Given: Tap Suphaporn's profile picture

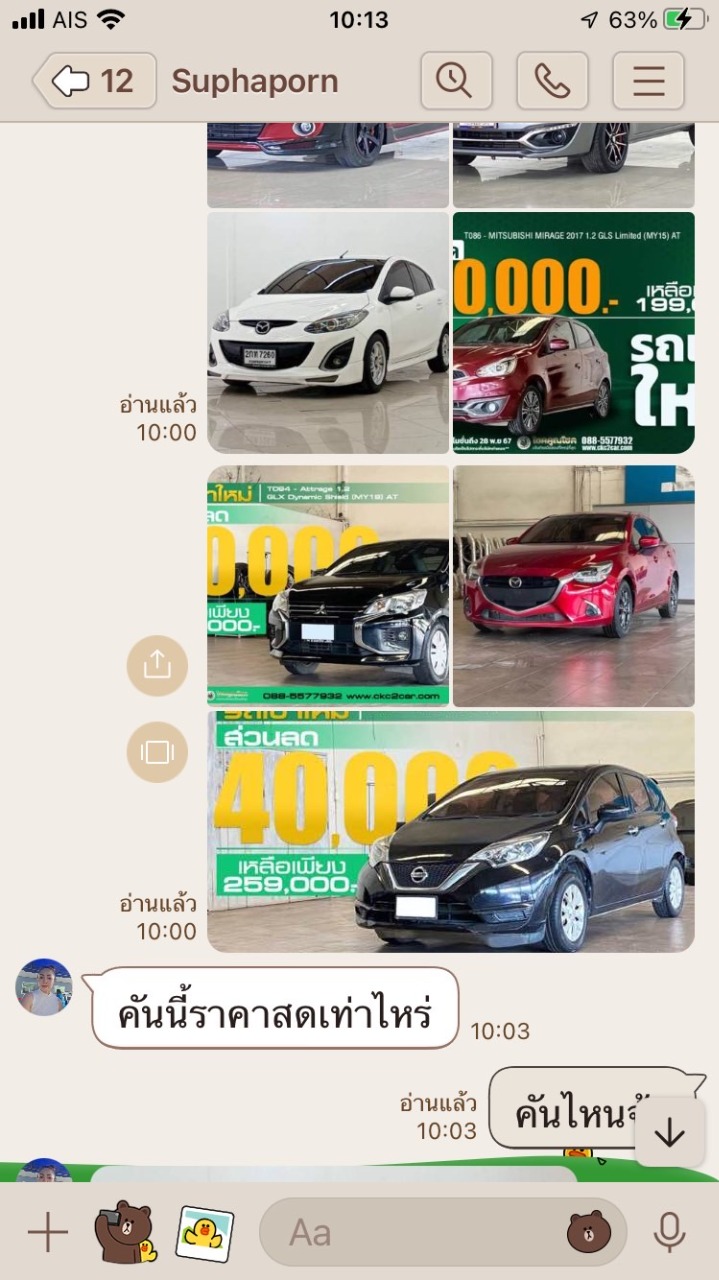Looking at the screenshot, I should click(x=44, y=987).
